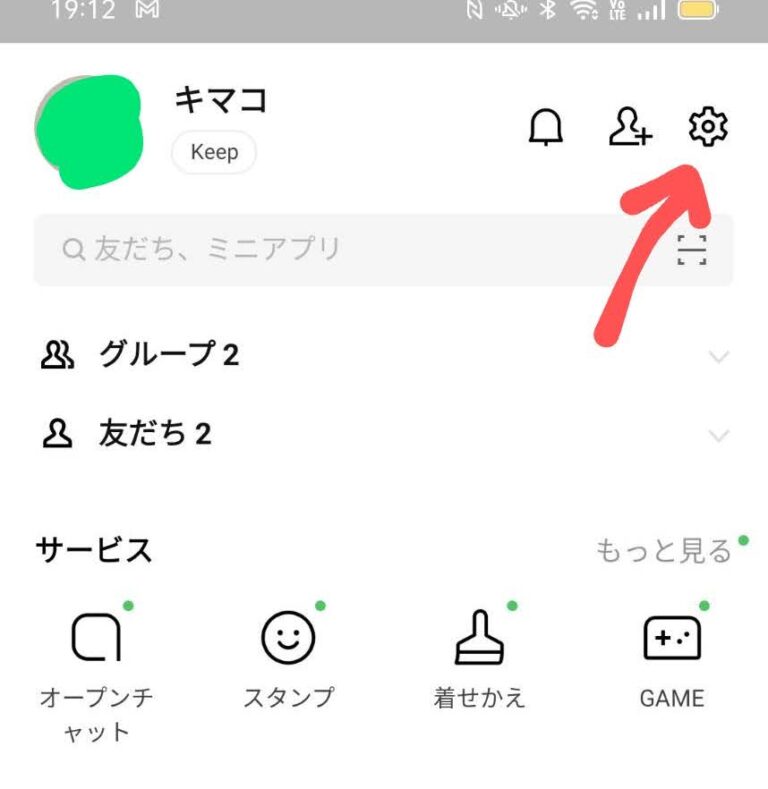Open the Keep button
The height and width of the screenshot is (789, 768).
214,152
